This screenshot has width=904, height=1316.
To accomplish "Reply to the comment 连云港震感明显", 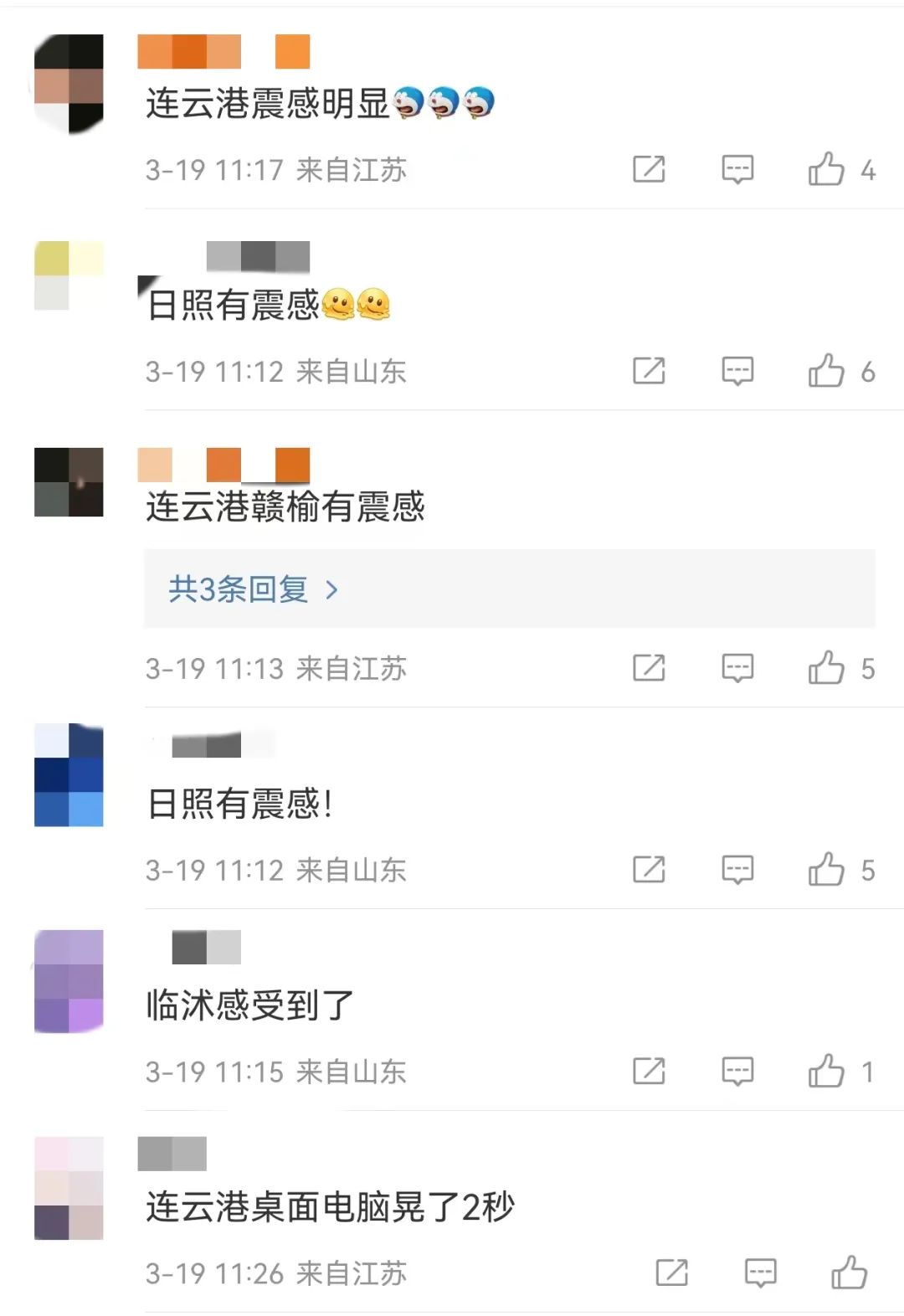I will pos(737,169).
